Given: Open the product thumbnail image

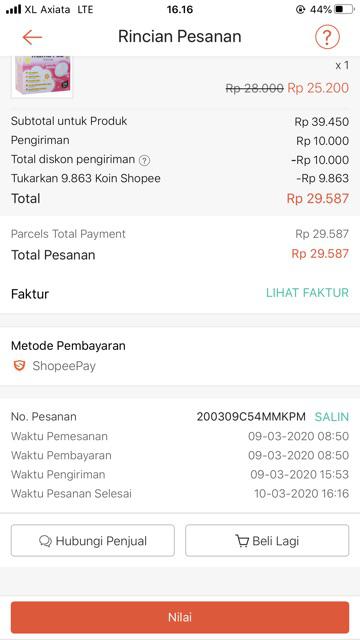Looking at the screenshot, I should point(42,76).
